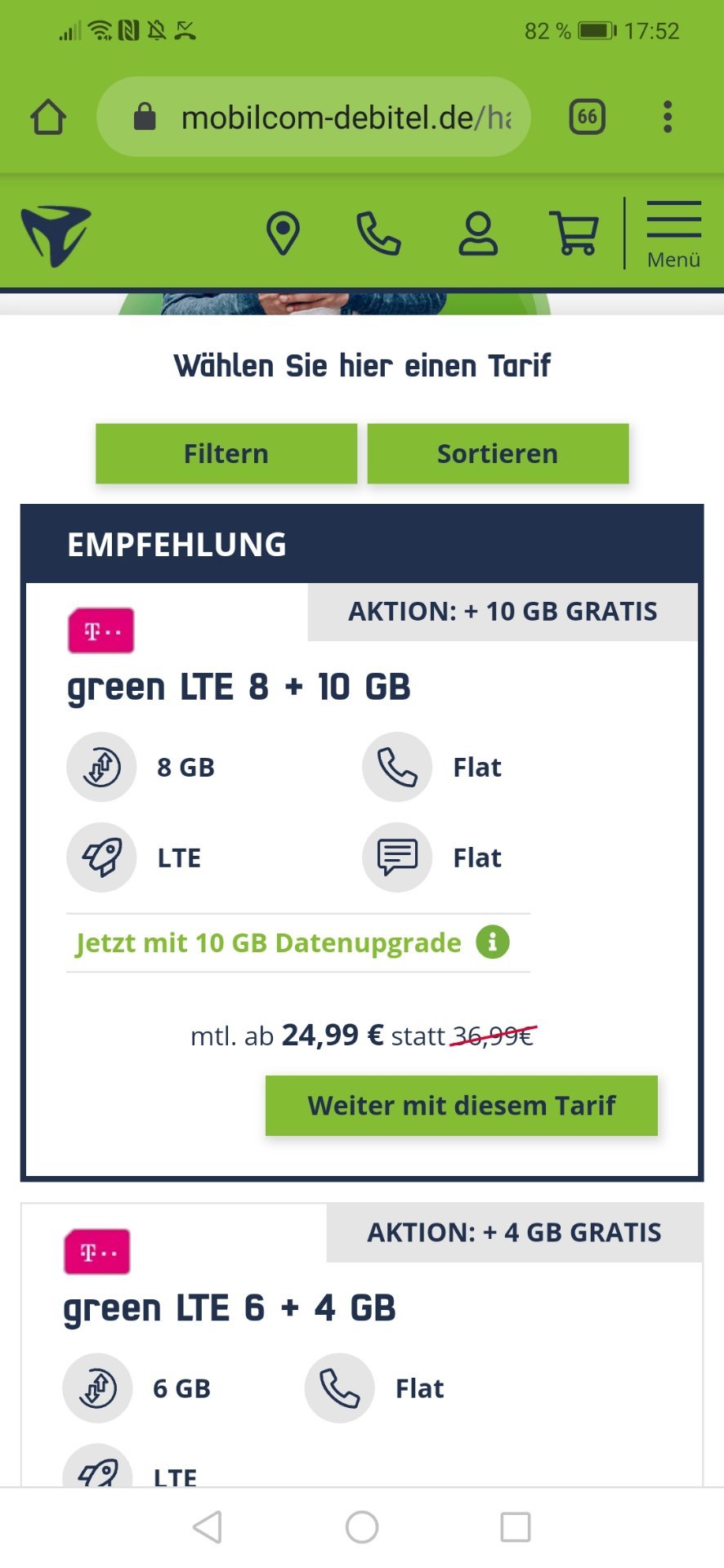724x1568 pixels.
Task: Go back with the system back button
Action: click(208, 1526)
